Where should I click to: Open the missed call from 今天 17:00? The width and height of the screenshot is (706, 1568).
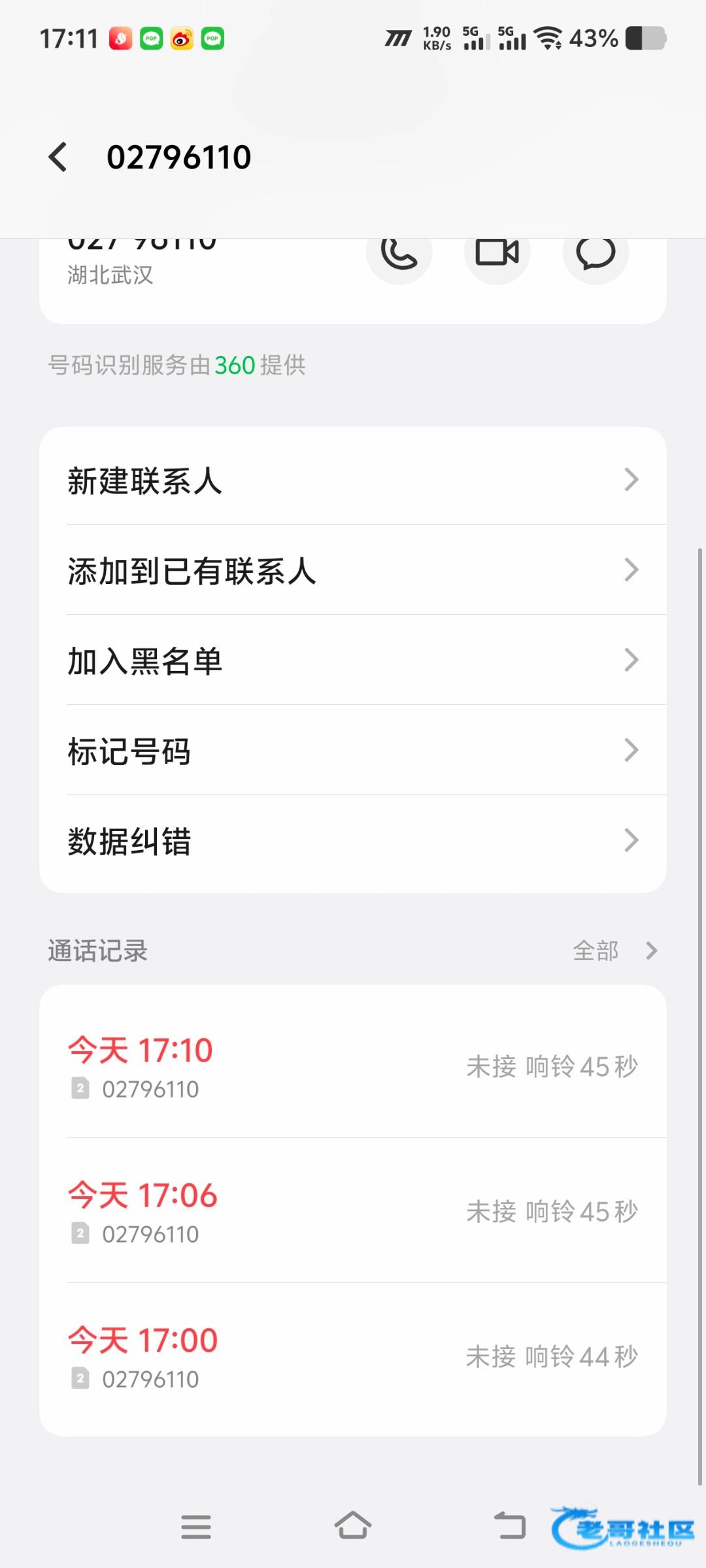[x=353, y=1356]
